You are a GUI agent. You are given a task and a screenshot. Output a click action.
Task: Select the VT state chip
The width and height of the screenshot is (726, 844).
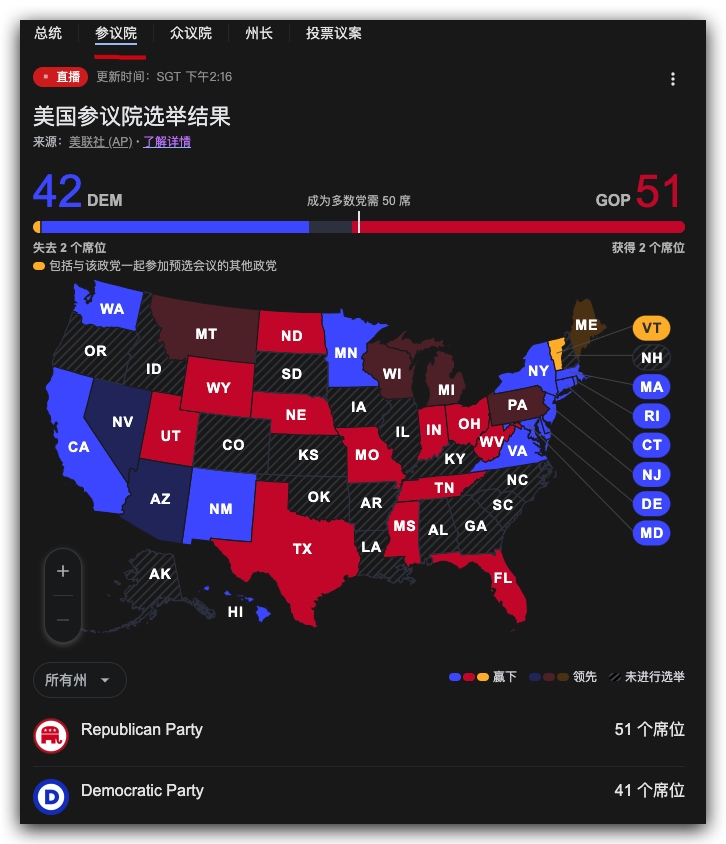pyautogui.click(x=651, y=328)
